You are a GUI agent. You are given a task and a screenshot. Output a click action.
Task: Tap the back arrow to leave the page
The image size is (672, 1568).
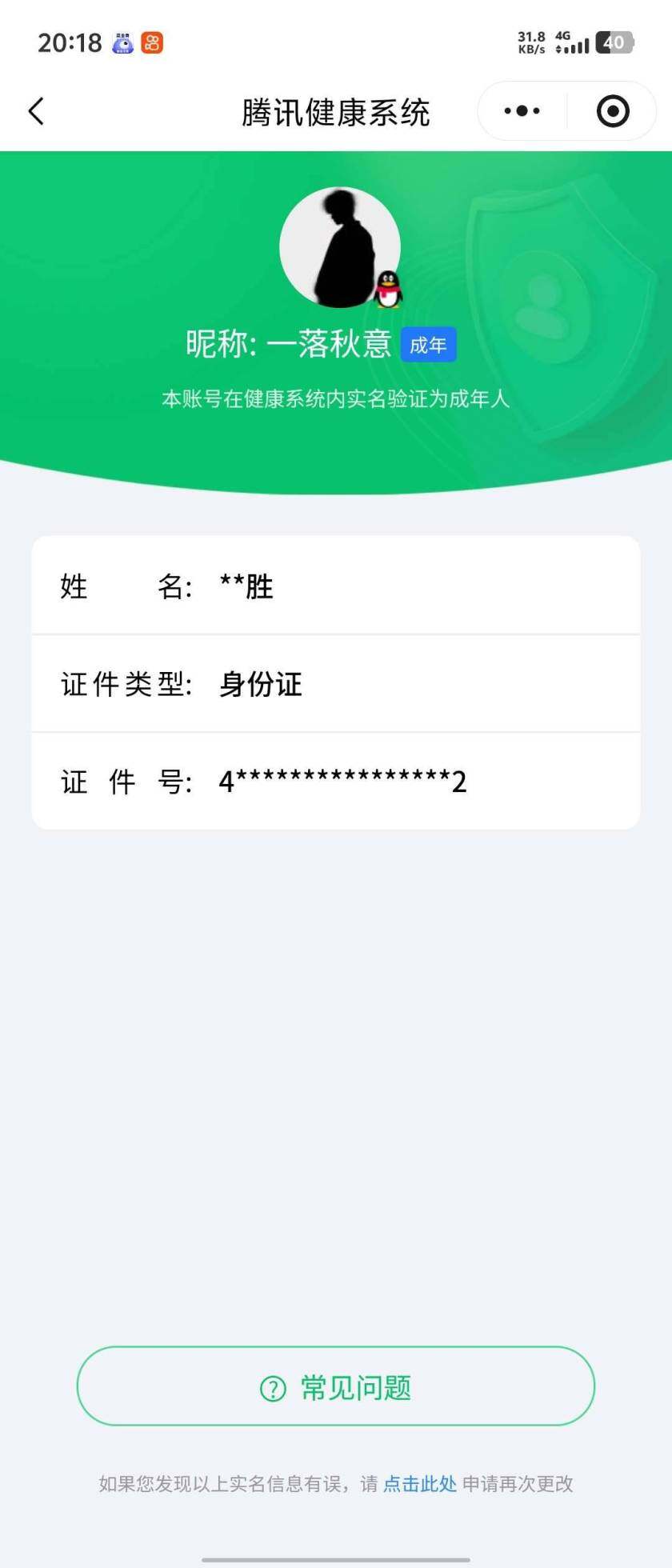click(36, 111)
